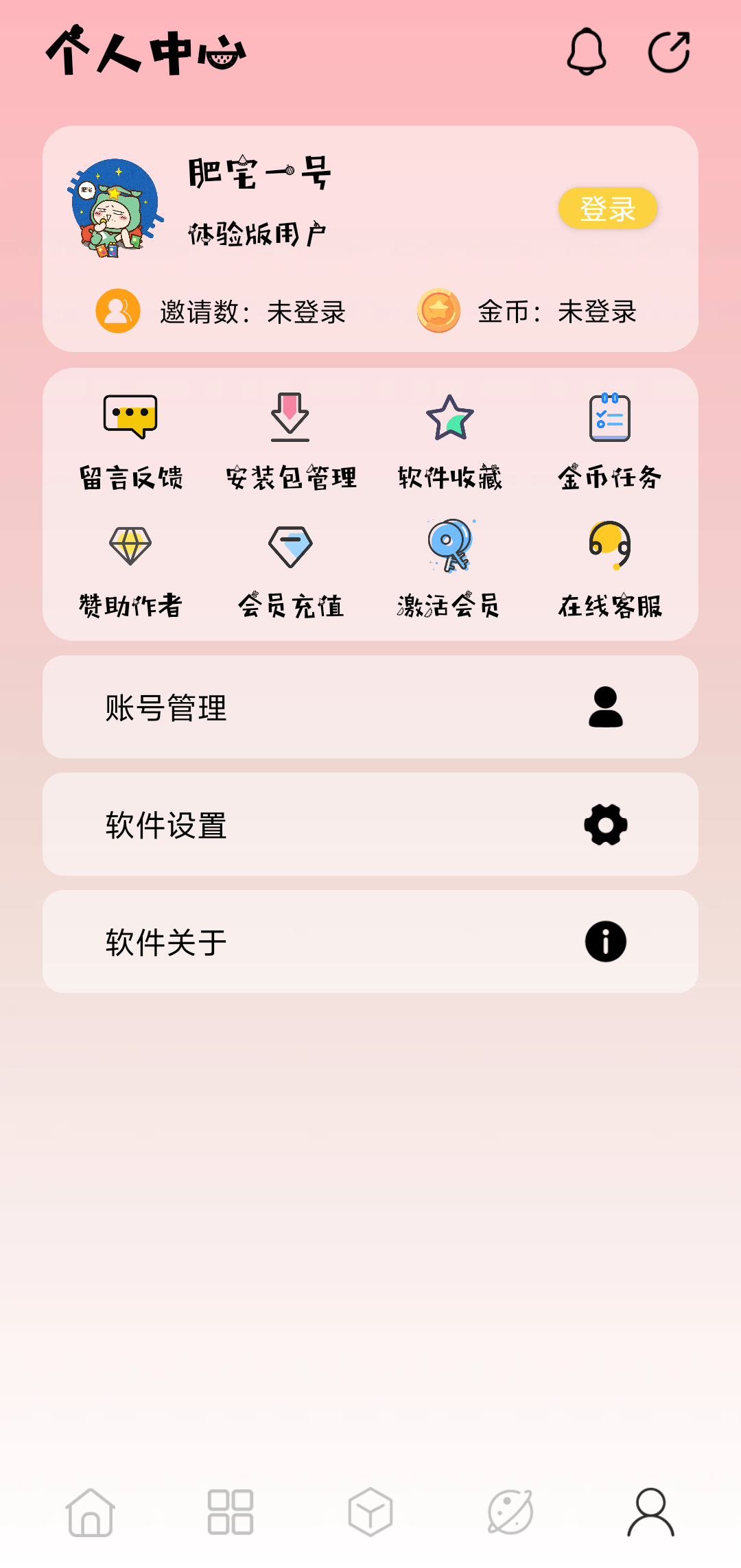The height and width of the screenshot is (1568, 741).
Task: Open 软件设置 settings row
Action: click(370, 824)
